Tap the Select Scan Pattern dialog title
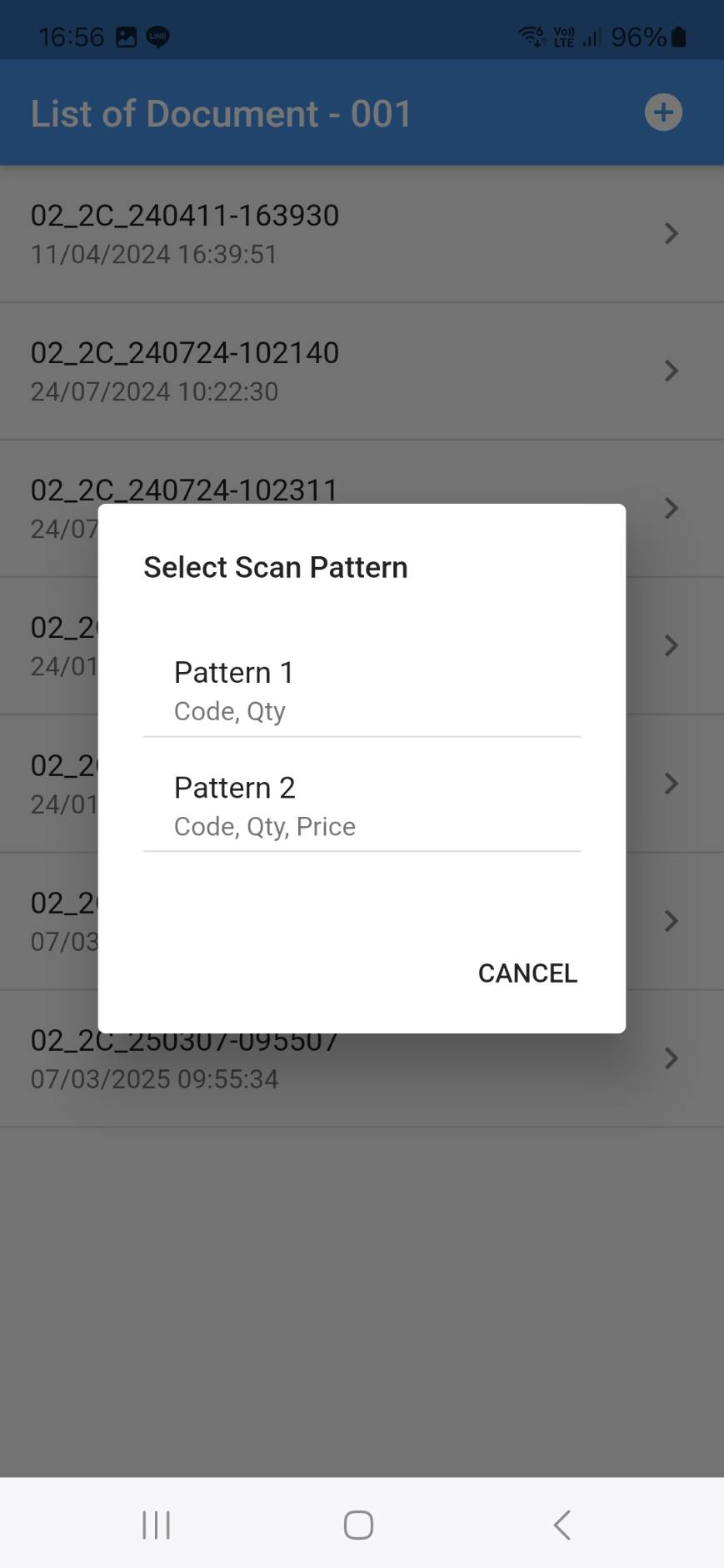Viewport: 724px width, 1568px height. click(275, 567)
